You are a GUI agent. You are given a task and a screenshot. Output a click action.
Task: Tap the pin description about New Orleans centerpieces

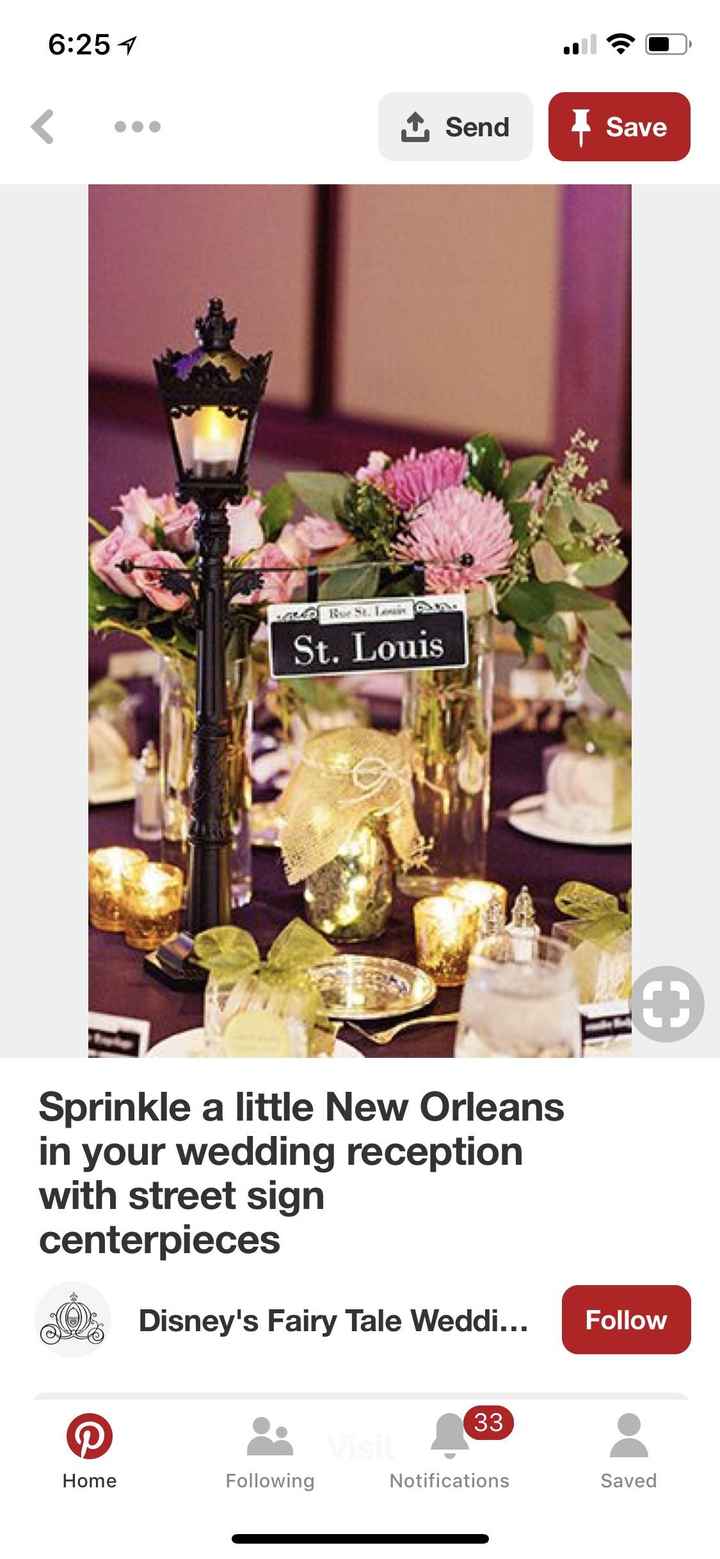(x=300, y=1172)
